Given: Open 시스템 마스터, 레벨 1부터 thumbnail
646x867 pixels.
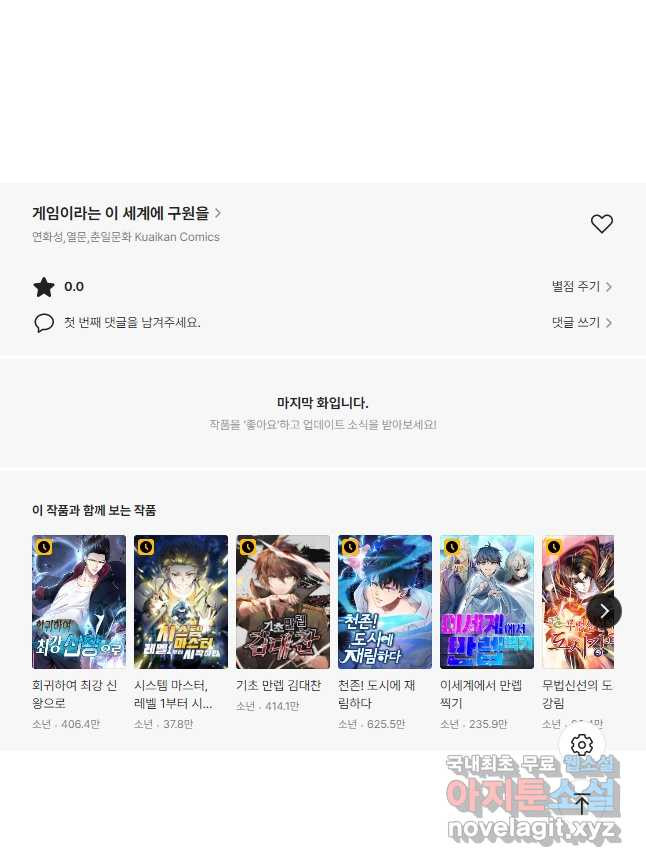Looking at the screenshot, I should point(181,602).
